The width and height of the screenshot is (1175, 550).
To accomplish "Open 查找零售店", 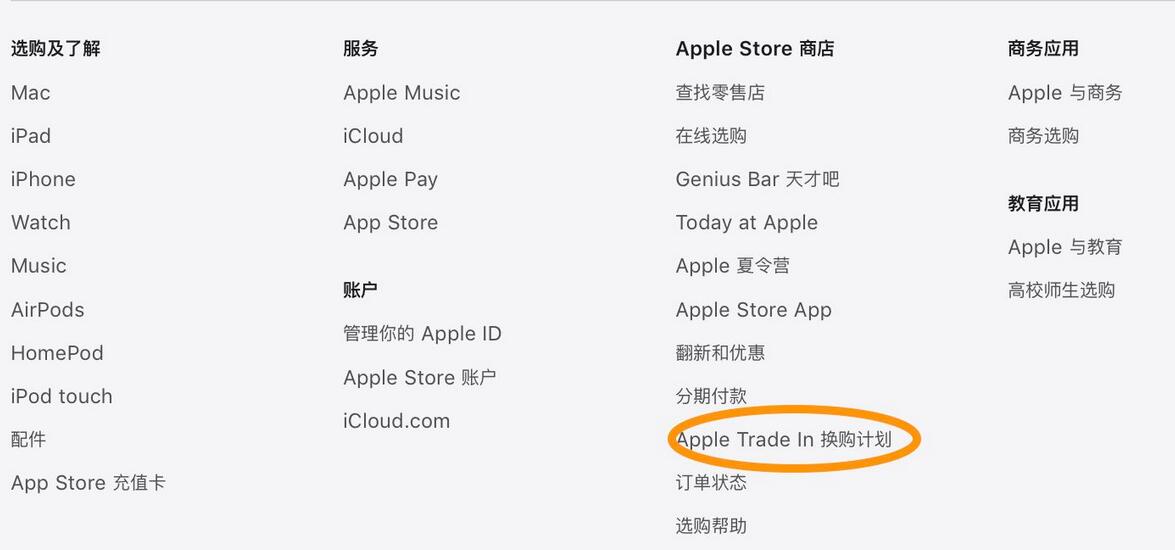I will 720,93.
